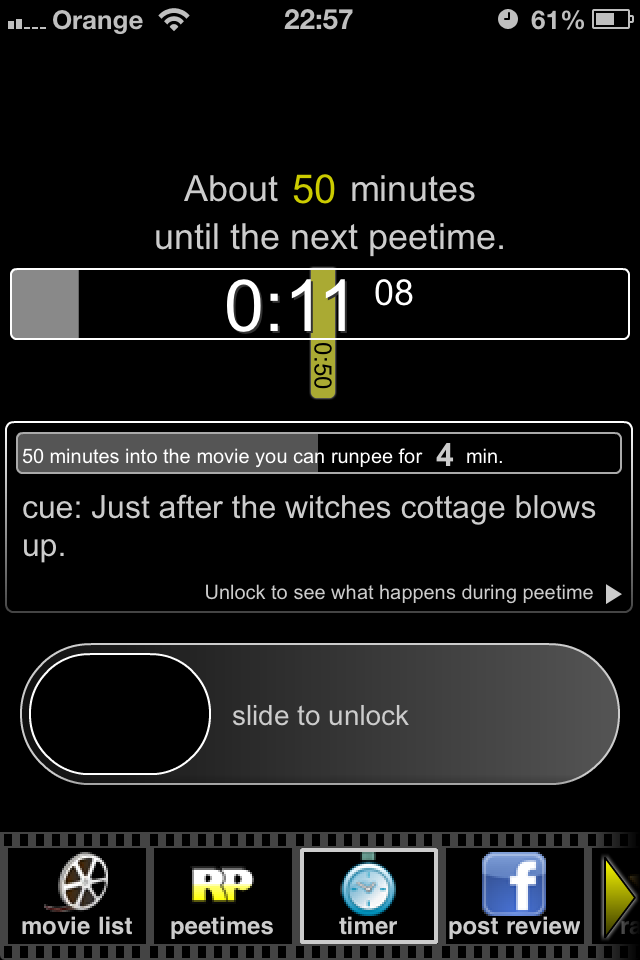The image size is (640, 960).
Task: Open the post review tab
Action: coord(514,895)
